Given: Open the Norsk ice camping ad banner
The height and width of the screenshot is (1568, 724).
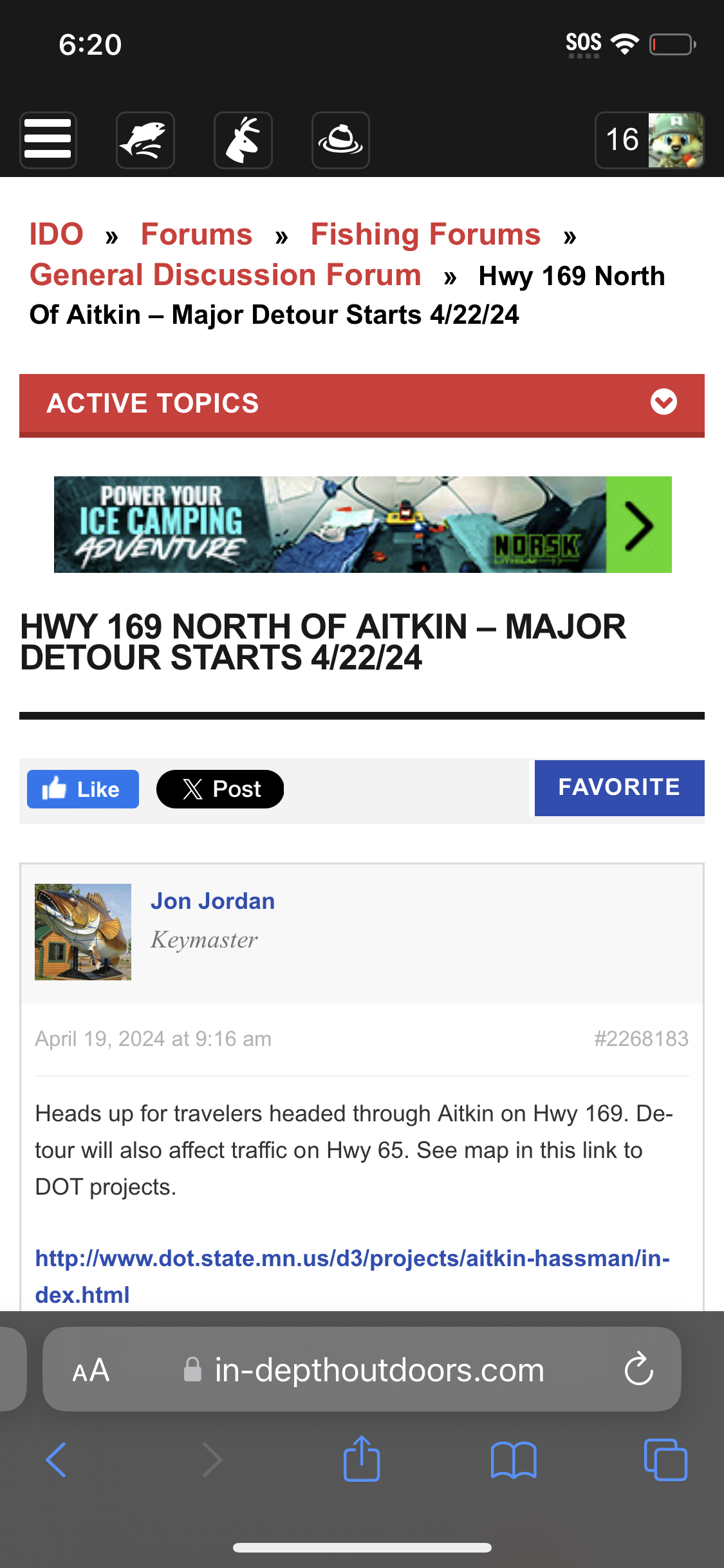Looking at the screenshot, I should point(363,525).
